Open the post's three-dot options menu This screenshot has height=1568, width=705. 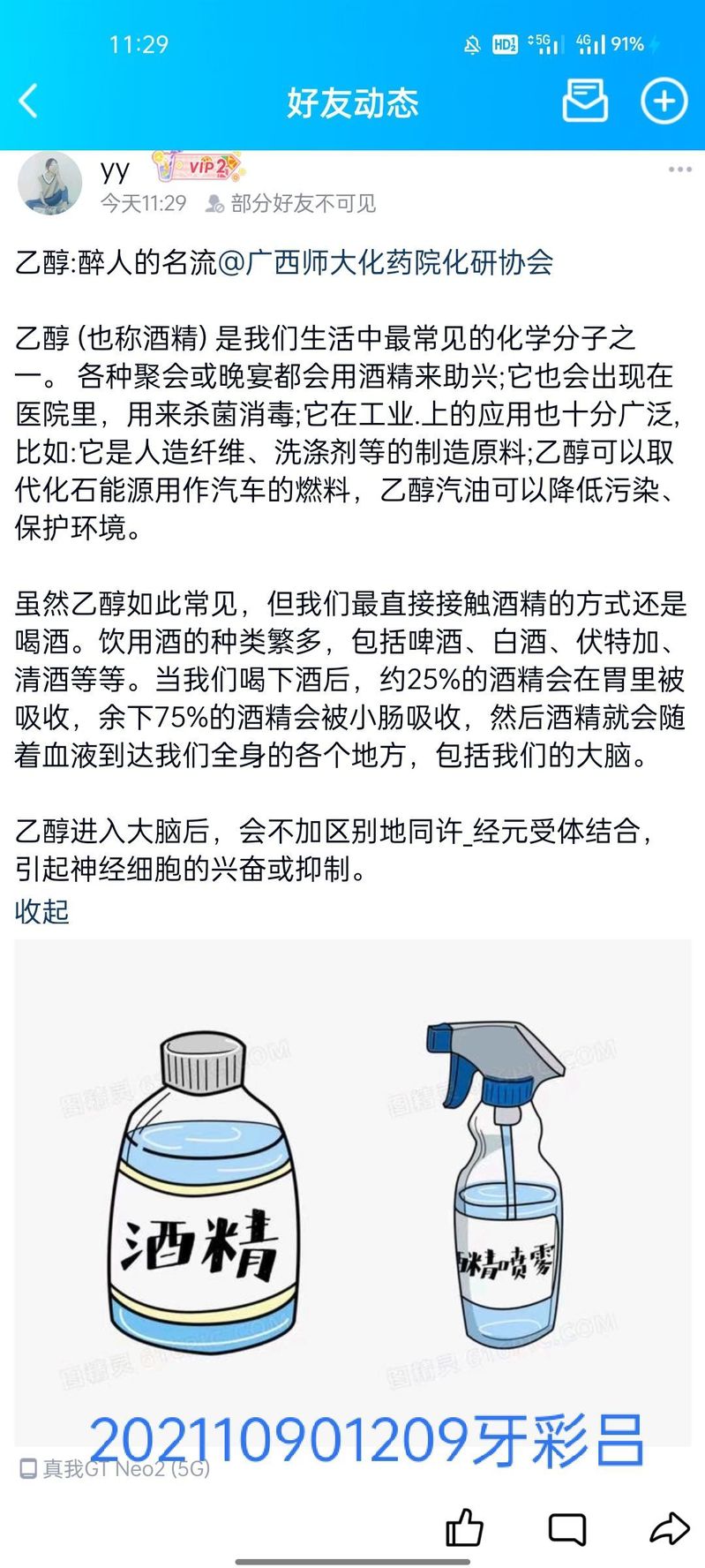pos(679,170)
